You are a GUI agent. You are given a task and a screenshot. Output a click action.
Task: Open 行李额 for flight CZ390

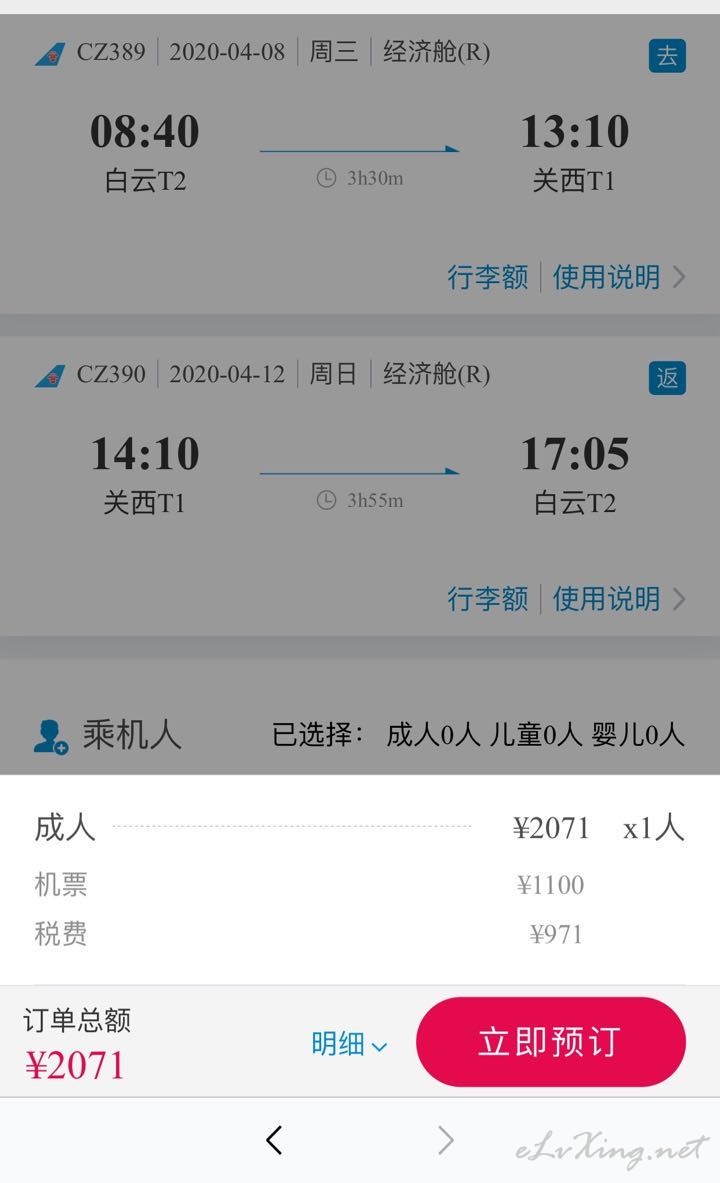[x=488, y=599]
